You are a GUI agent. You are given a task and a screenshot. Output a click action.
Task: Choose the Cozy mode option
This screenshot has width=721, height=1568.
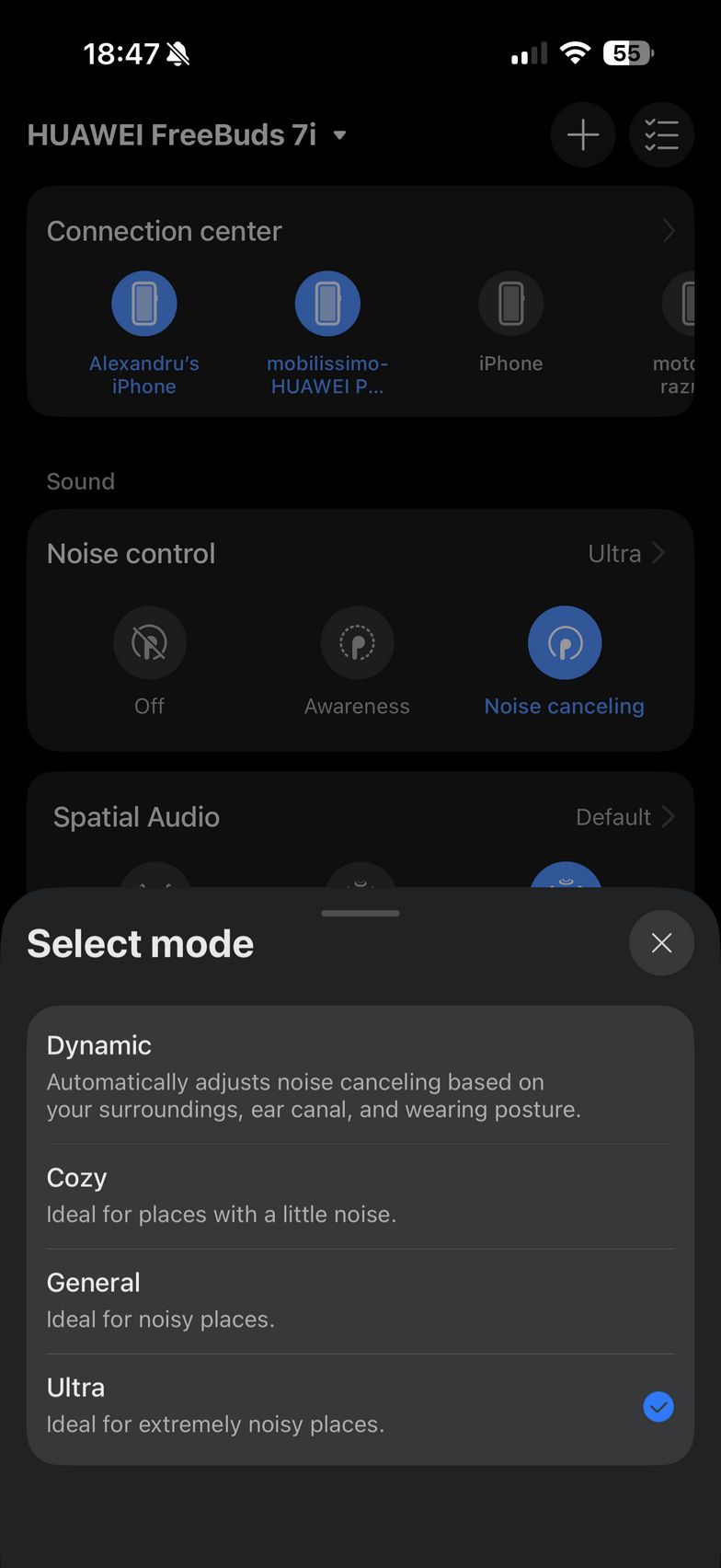[x=360, y=1195]
